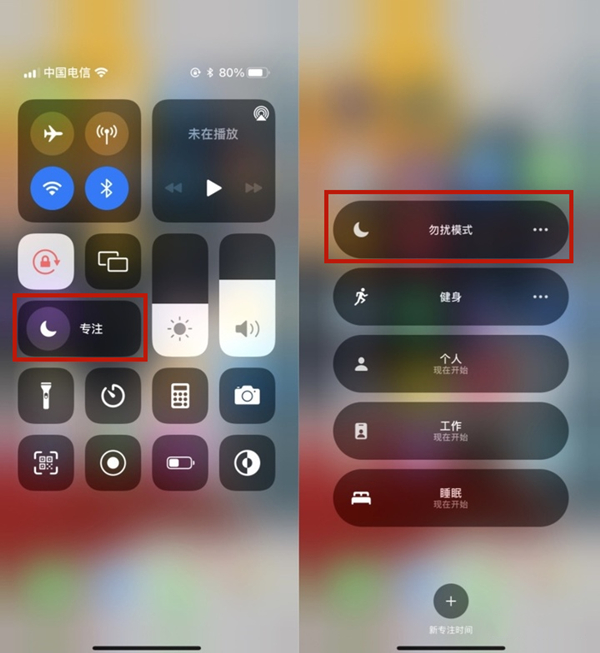Viewport: 600px width, 653px height.
Task: Toggle portrait orientation lock
Action: click(46, 261)
